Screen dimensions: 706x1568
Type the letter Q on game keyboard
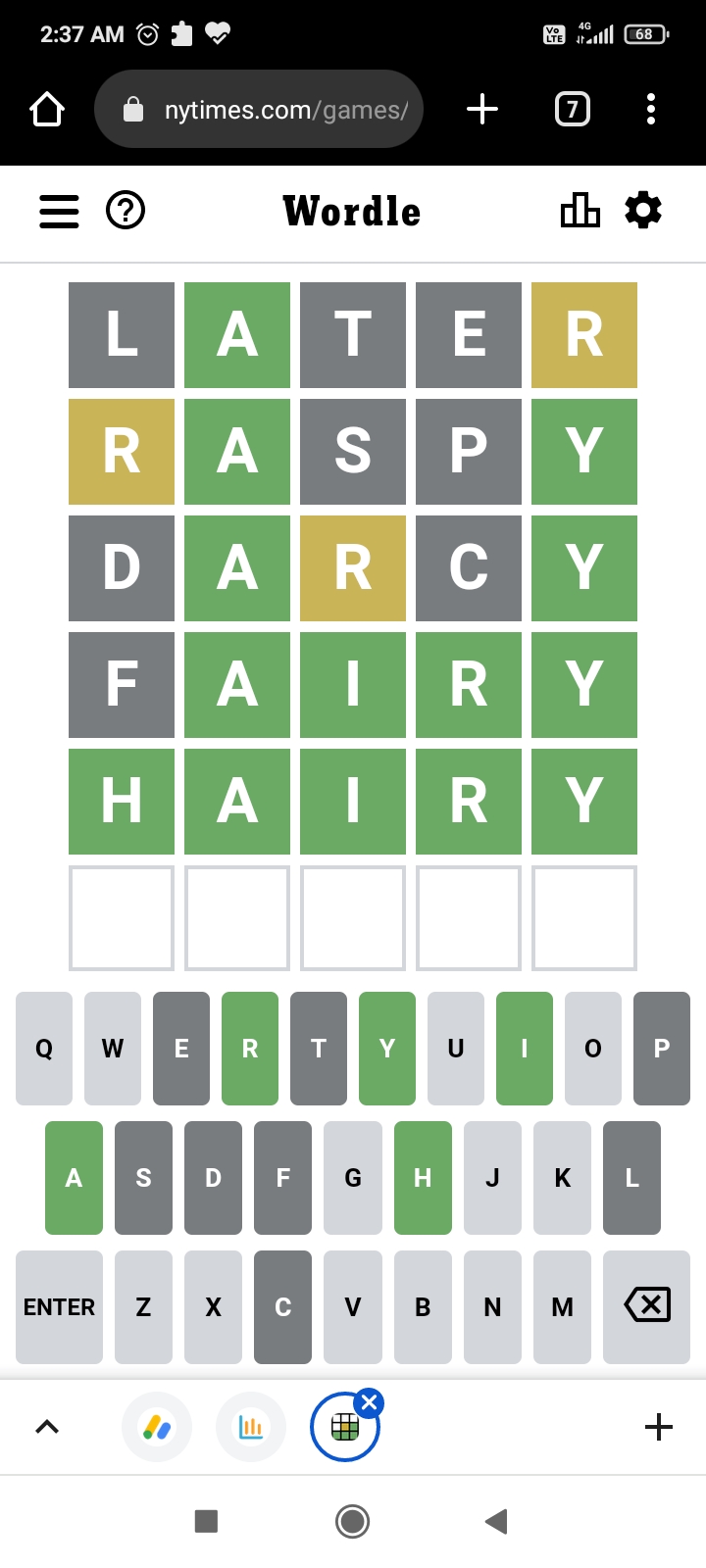(44, 1049)
